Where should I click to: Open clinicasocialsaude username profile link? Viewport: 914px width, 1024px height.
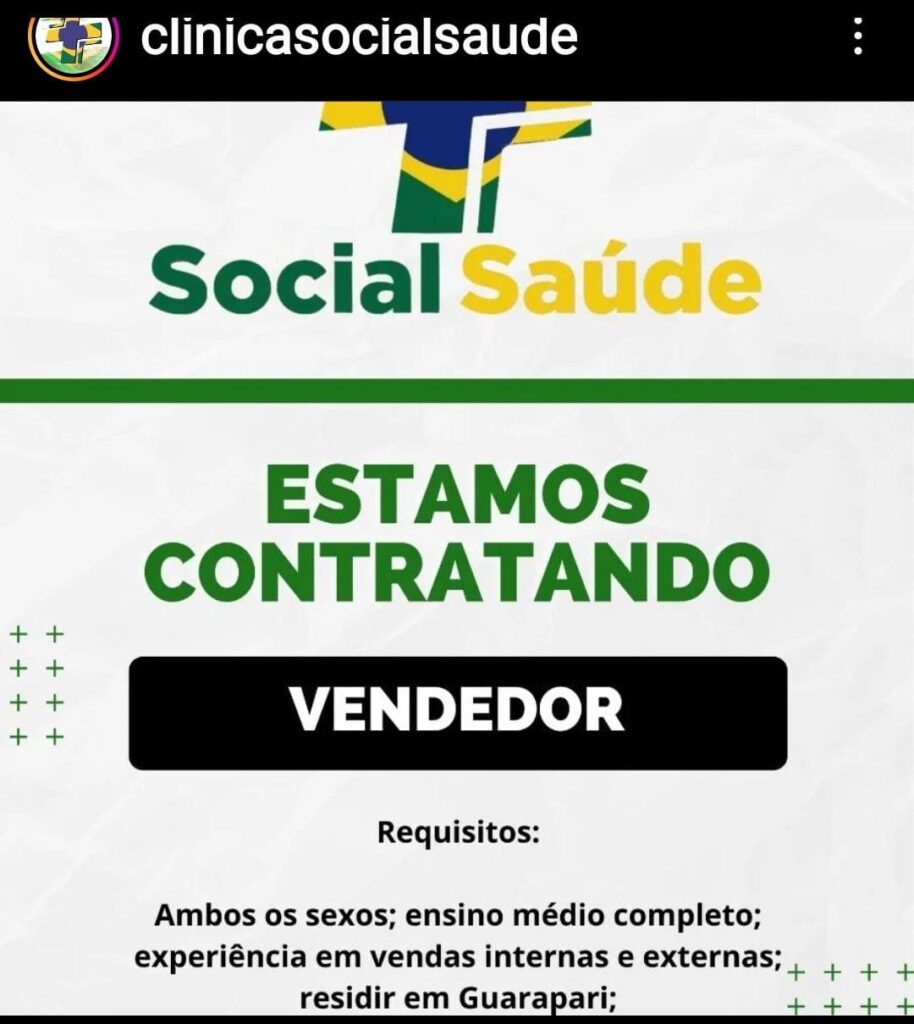pyautogui.click(x=359, y=37)
